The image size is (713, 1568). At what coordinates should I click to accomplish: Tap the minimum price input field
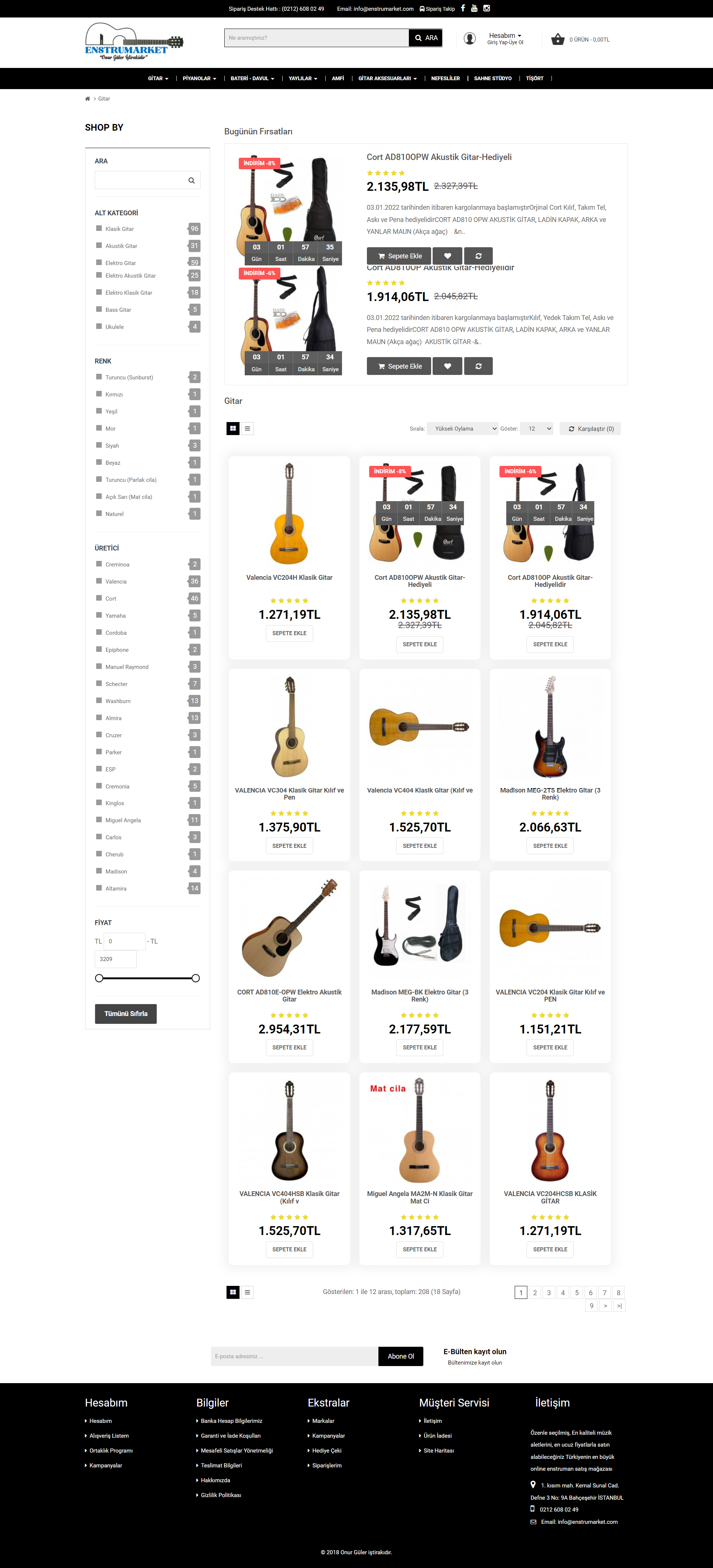[x=125, y=941]
